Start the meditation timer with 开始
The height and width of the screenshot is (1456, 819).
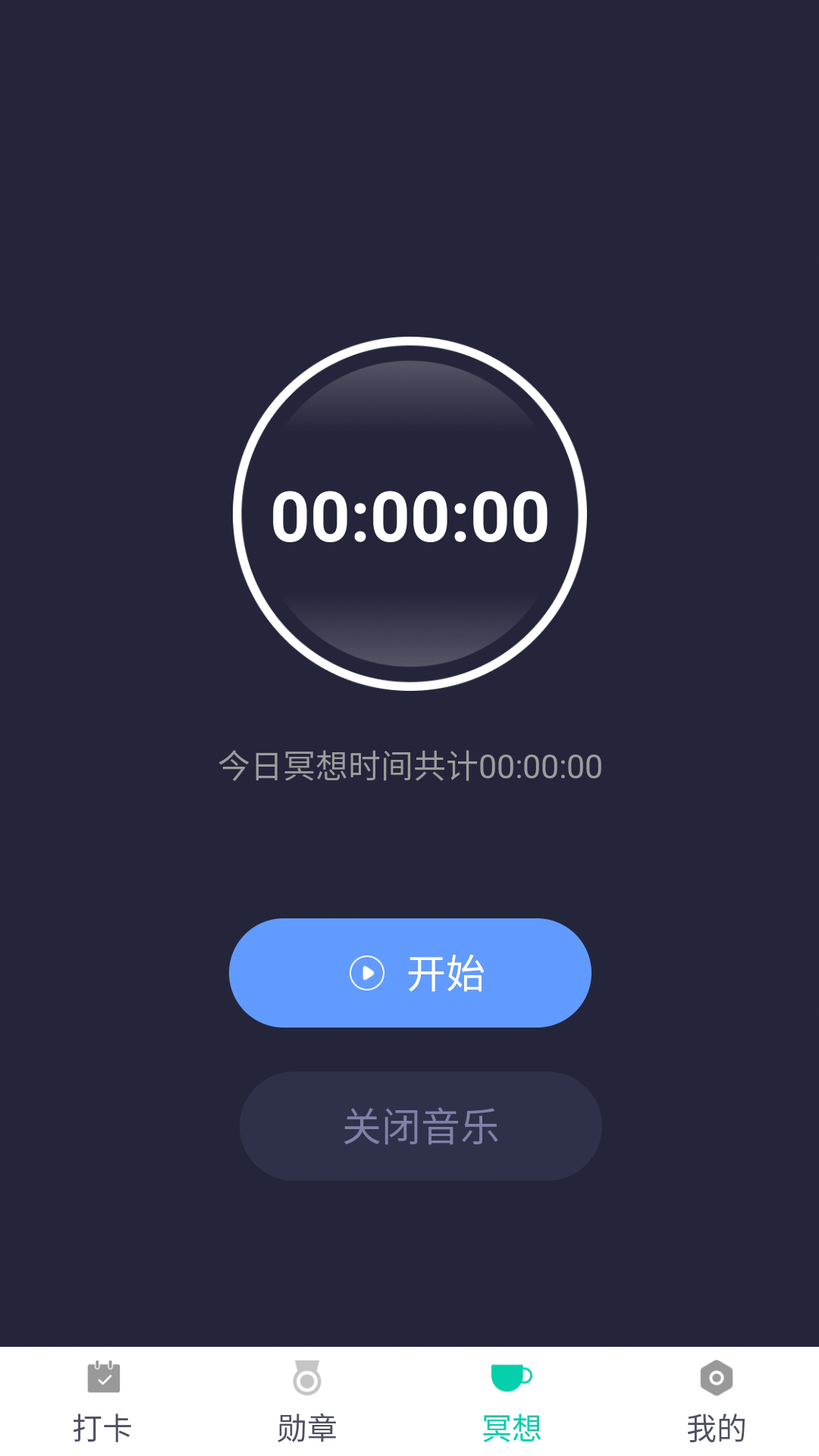[x=409, y=973]
